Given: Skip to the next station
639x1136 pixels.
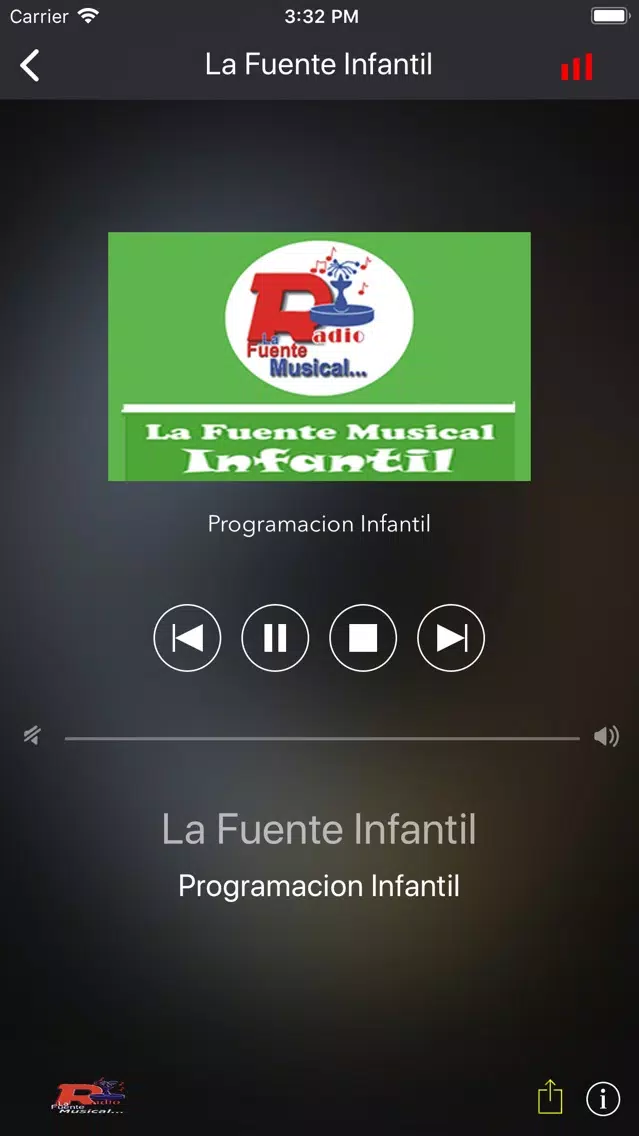Looking at the screenshot, I should tap(451, 638).
